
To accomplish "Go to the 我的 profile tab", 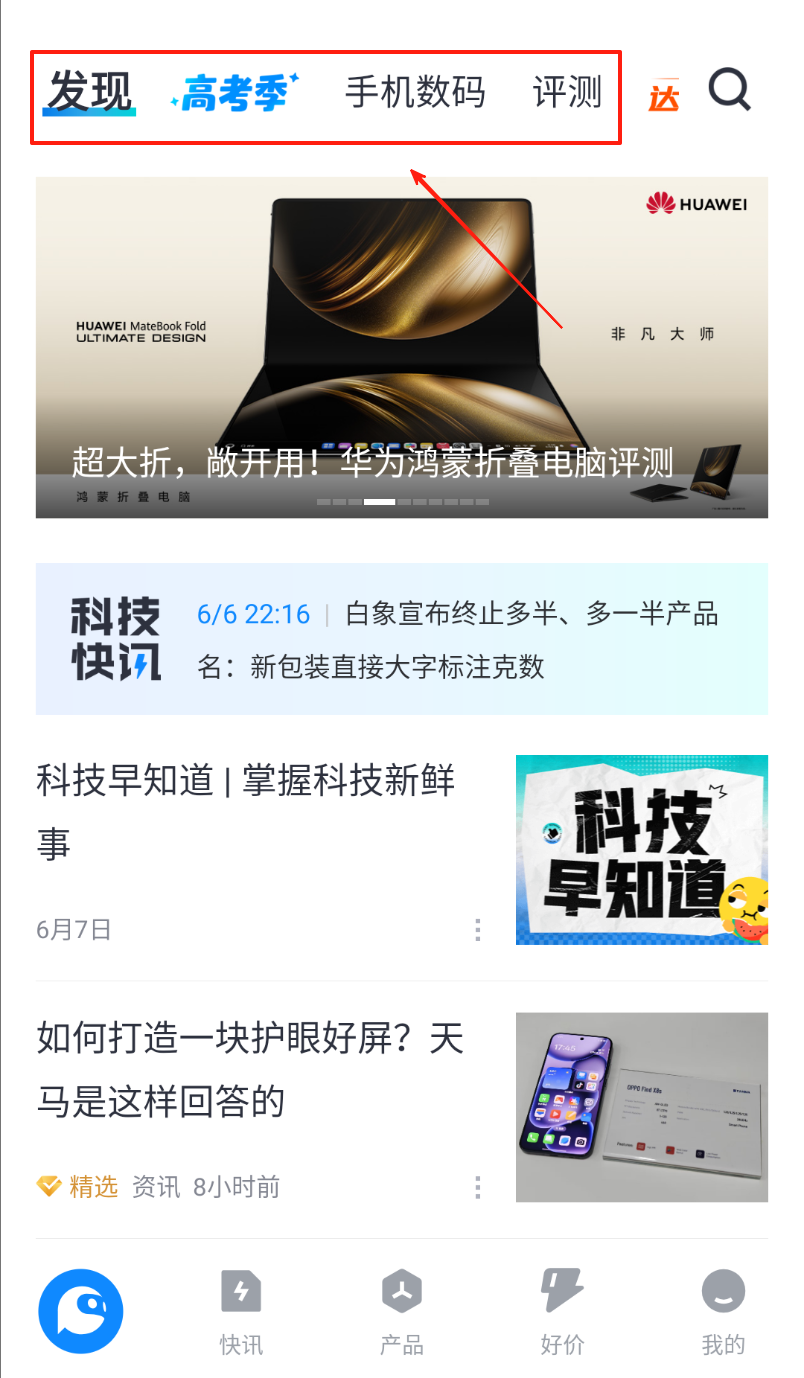I will 723,1311.
